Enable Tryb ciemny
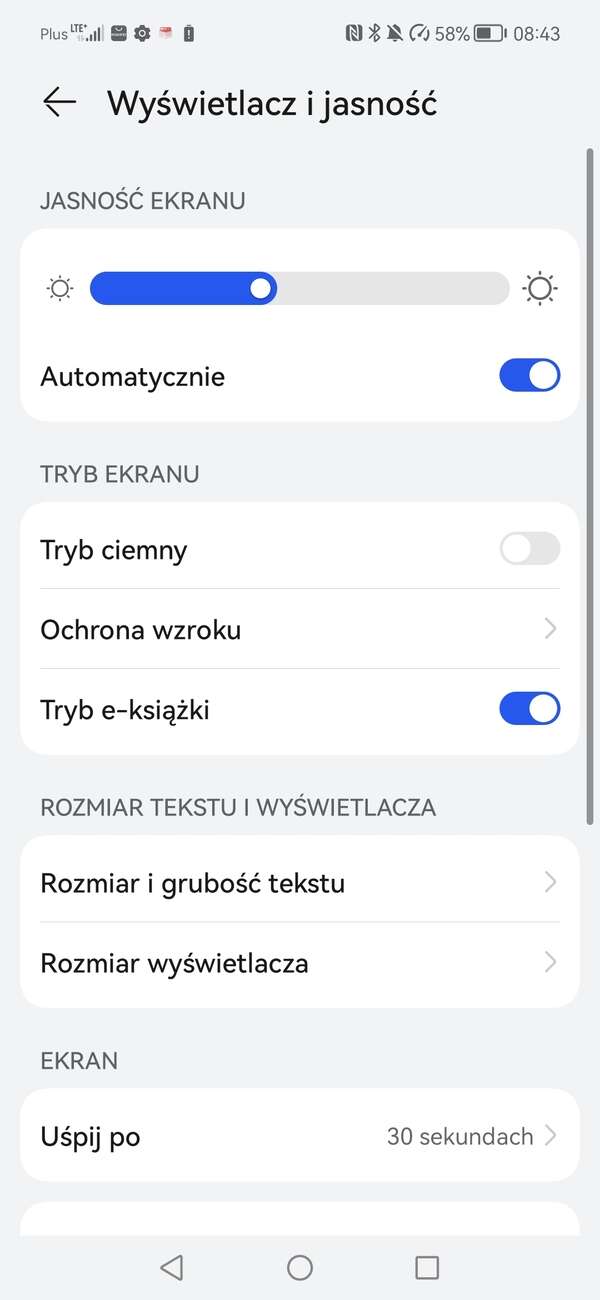Image resolution: width=600 pixels, height=1300 pixels. [x=529, y=549]
